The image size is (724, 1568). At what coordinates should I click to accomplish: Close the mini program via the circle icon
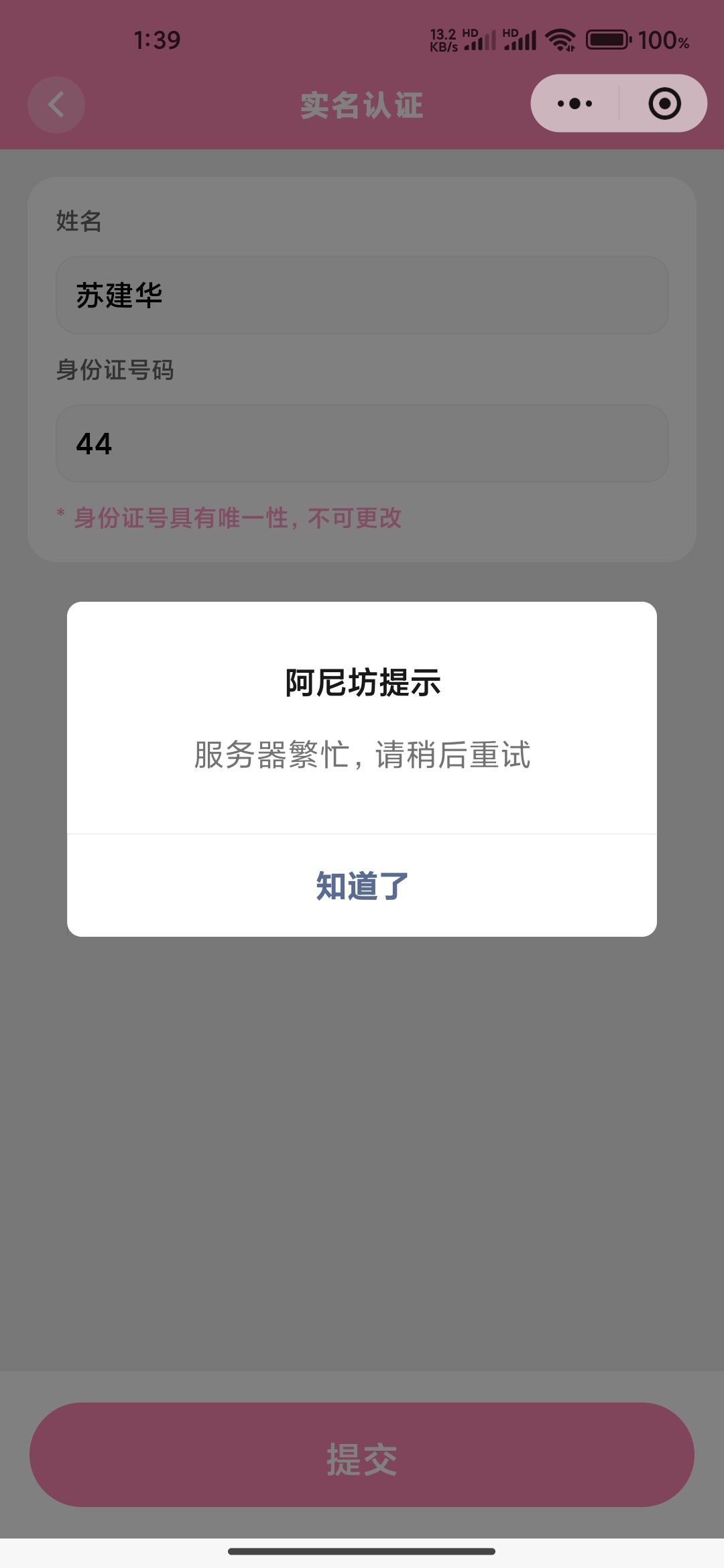point(664,104)
